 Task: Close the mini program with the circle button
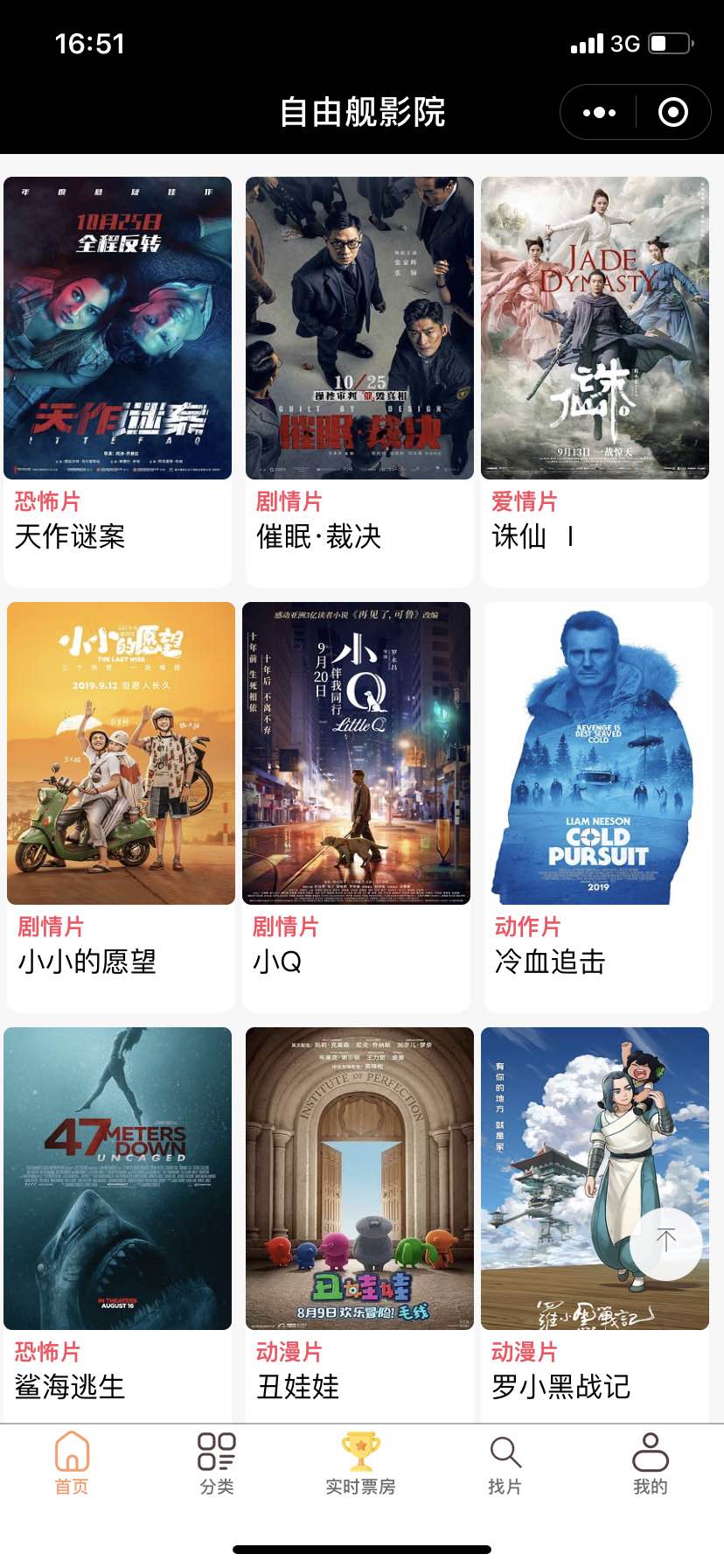click(673, 112)
